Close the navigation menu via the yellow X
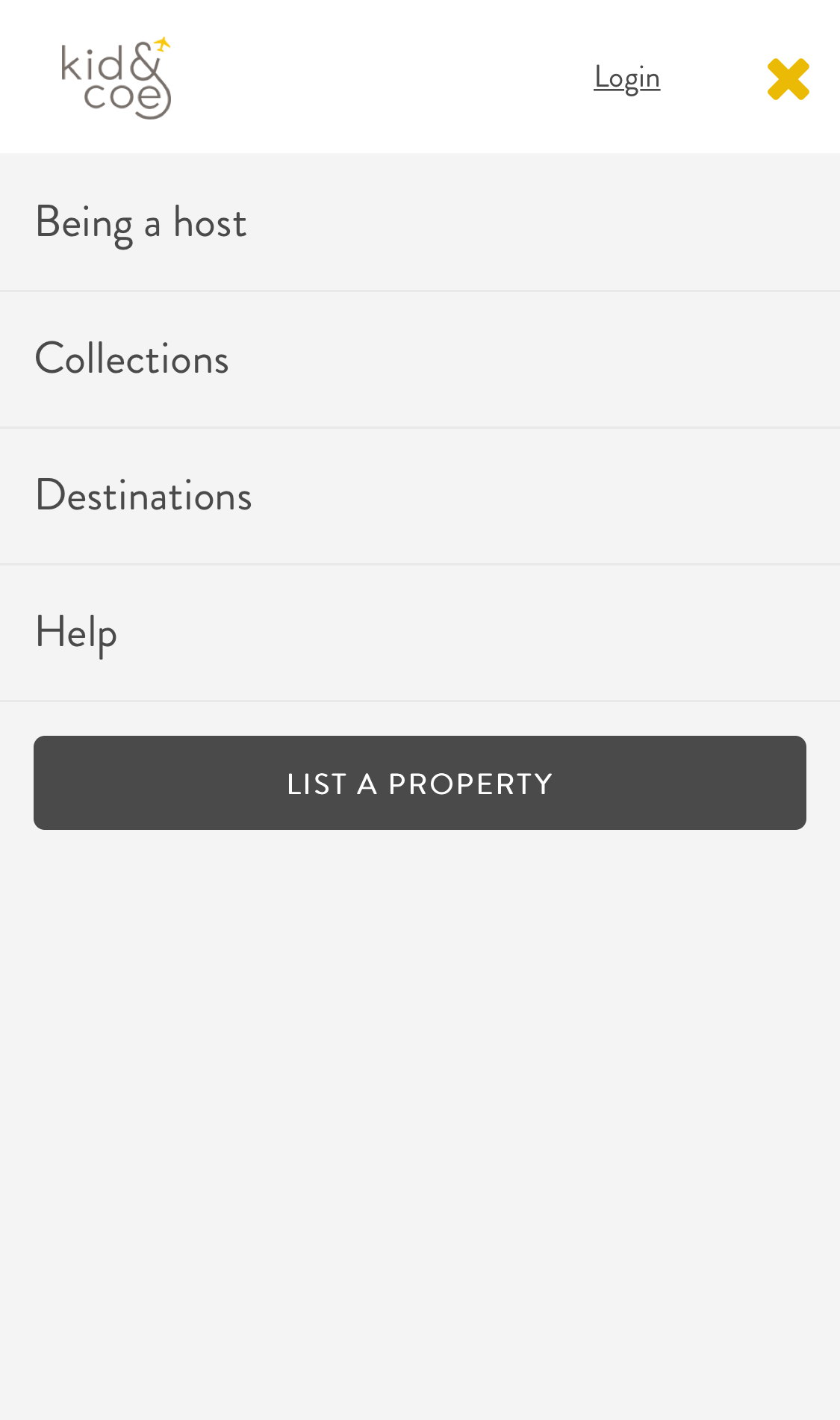 [x=788, y=77]
